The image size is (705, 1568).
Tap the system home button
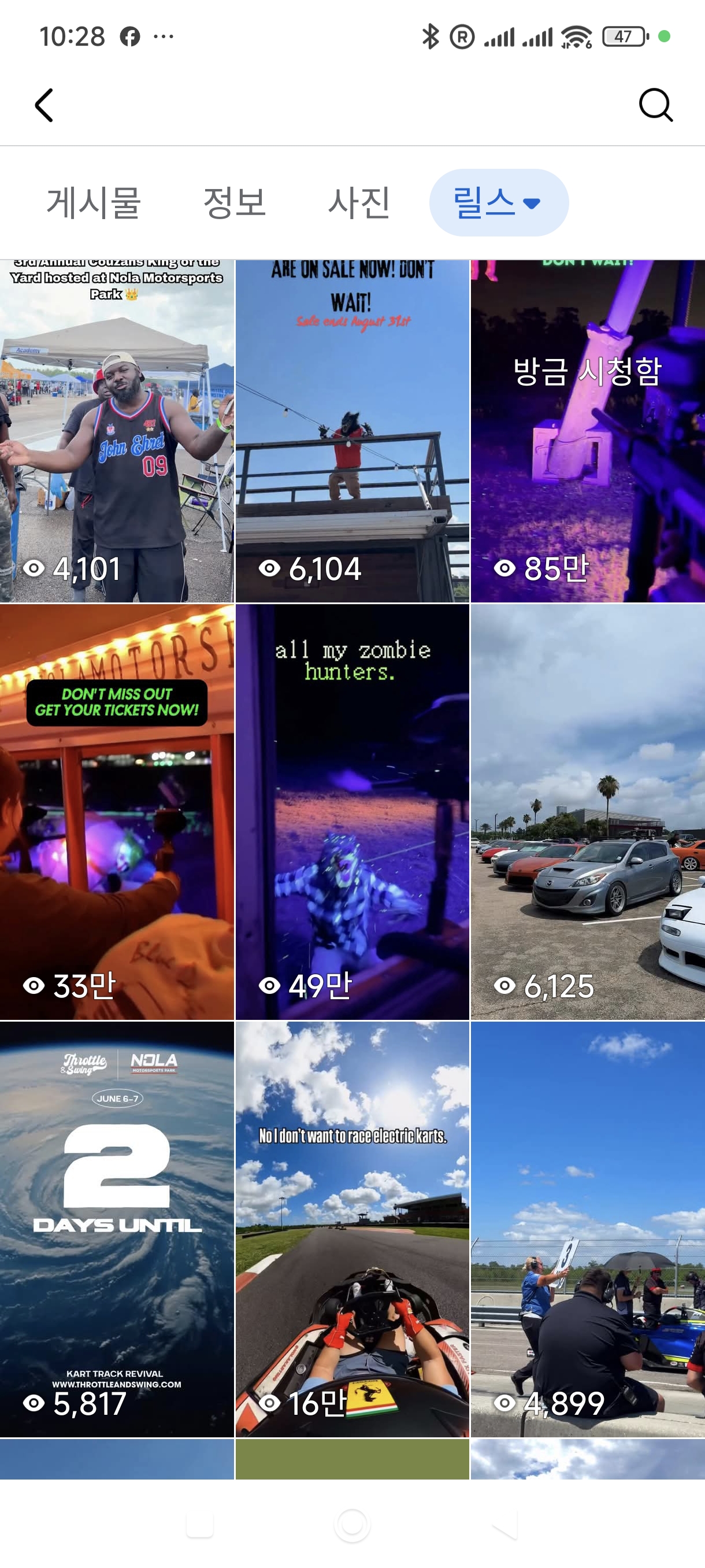(x=352, y=1525)
